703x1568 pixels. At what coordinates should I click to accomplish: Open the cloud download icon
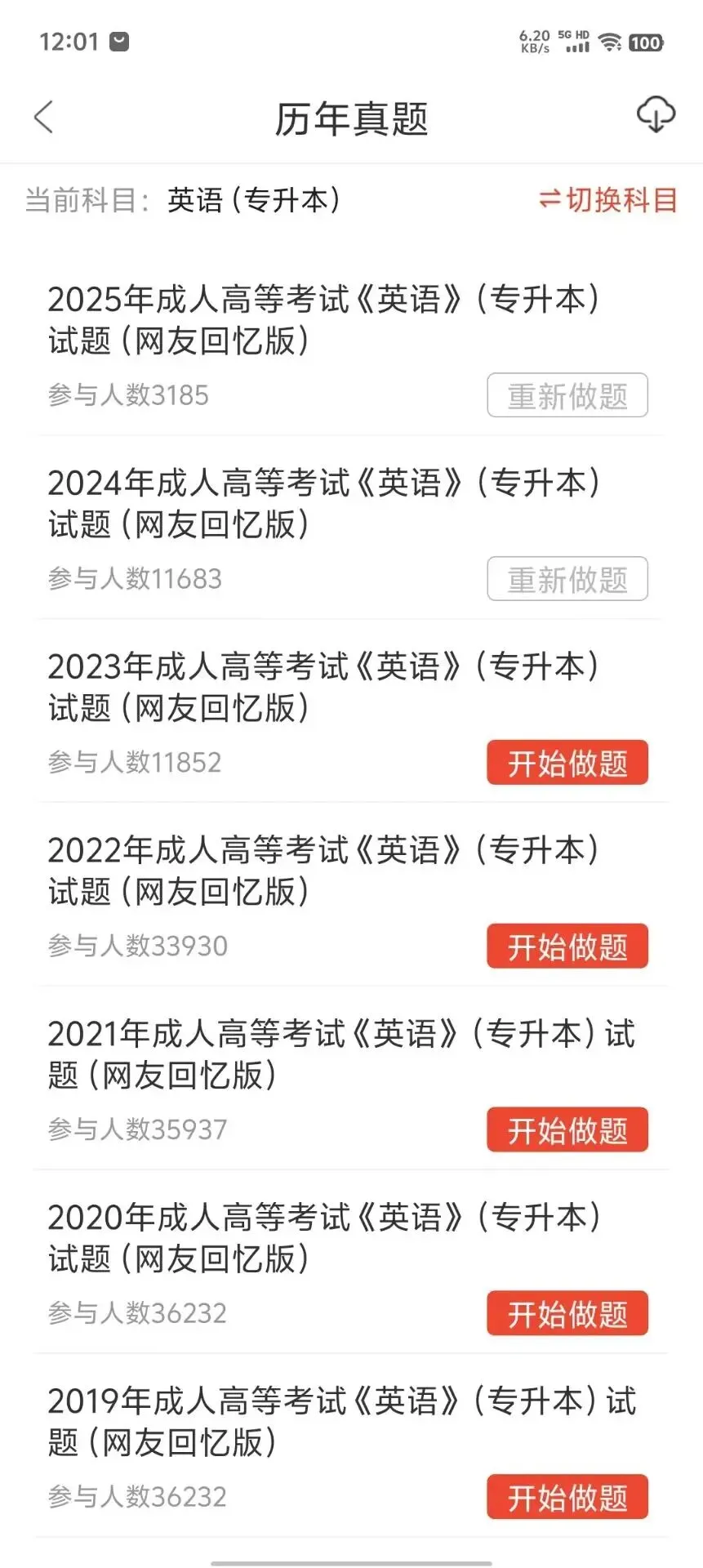pos(656,115)
